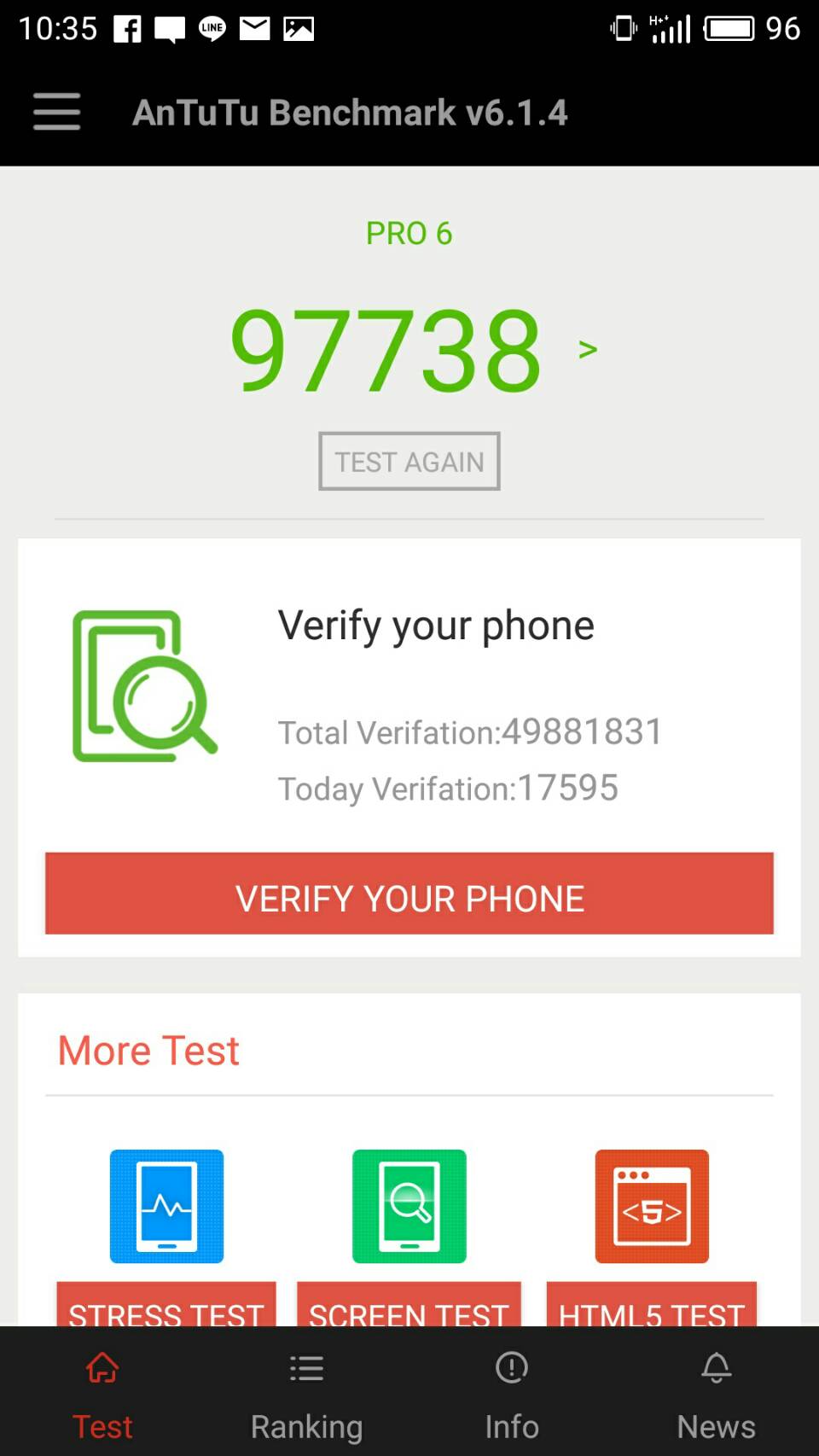Tap the TEST AGAIN button
819x1456 pixels.
pos(409,462)
